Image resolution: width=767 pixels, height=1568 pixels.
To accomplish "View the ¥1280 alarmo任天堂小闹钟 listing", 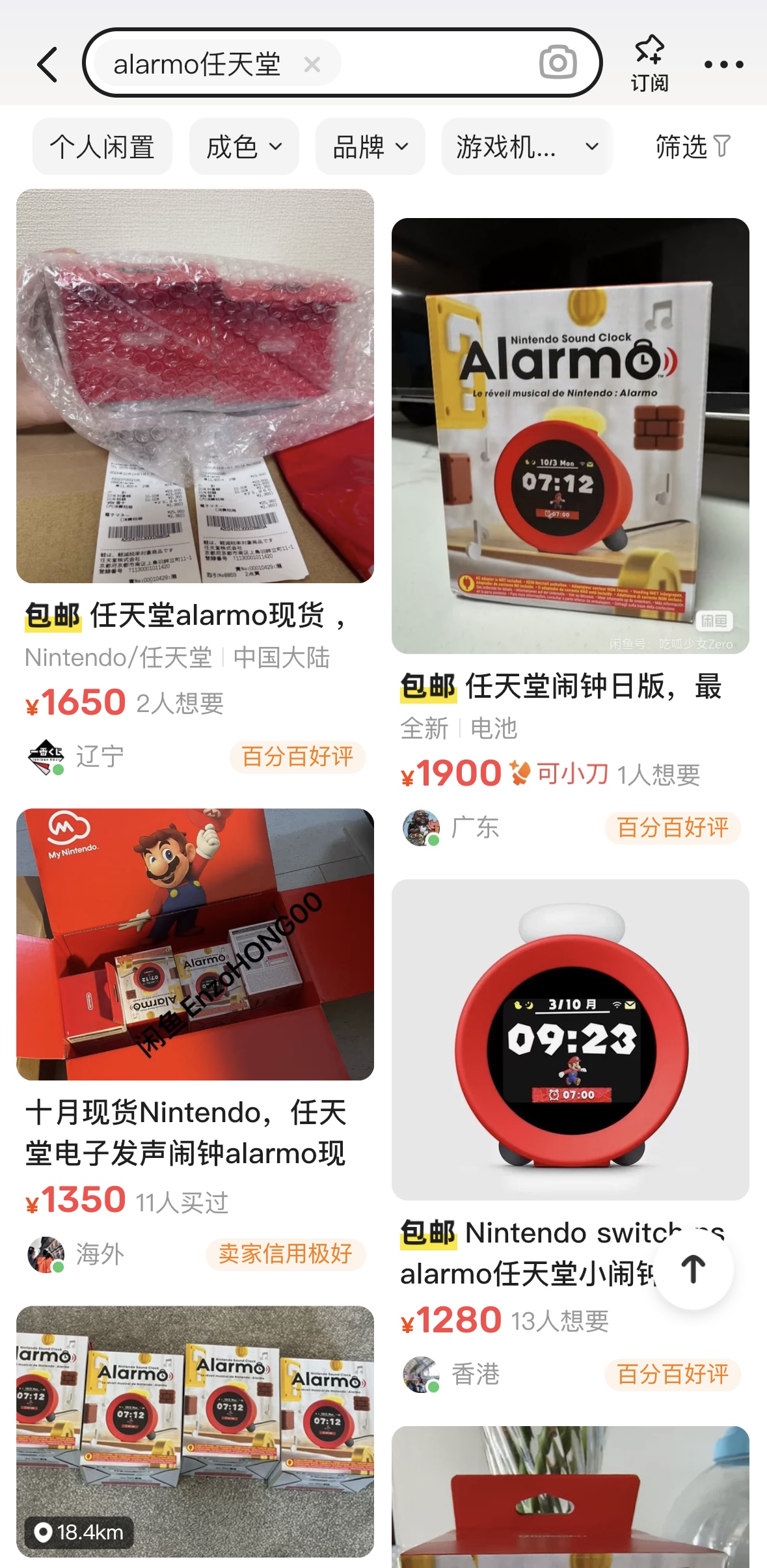I will (x=570, y=1039).
